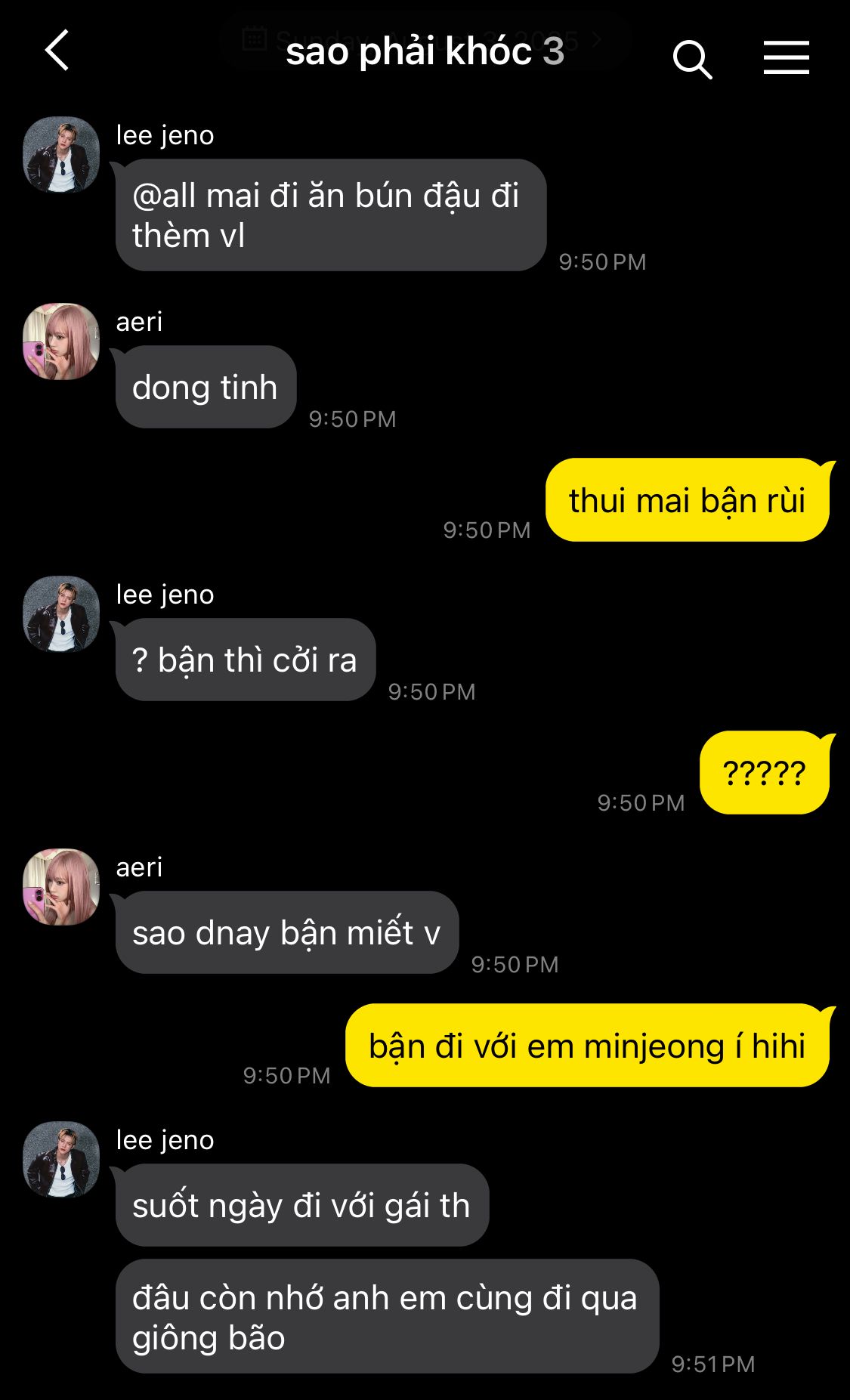Open aeri's avatar beside "sao dnay bận miết v"
850x1400 pixels.
click(61, 886)
